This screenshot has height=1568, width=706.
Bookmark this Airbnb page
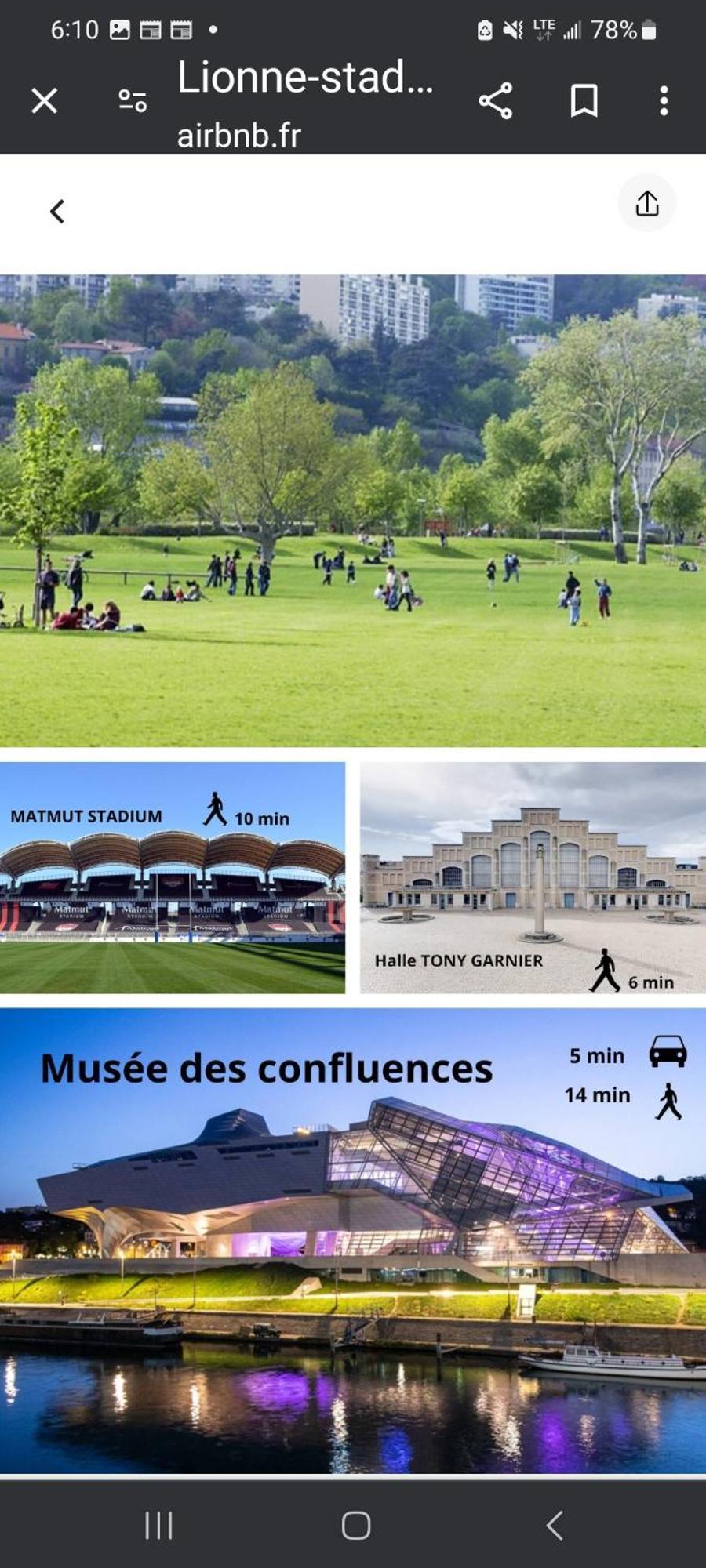tap(584, 100)
